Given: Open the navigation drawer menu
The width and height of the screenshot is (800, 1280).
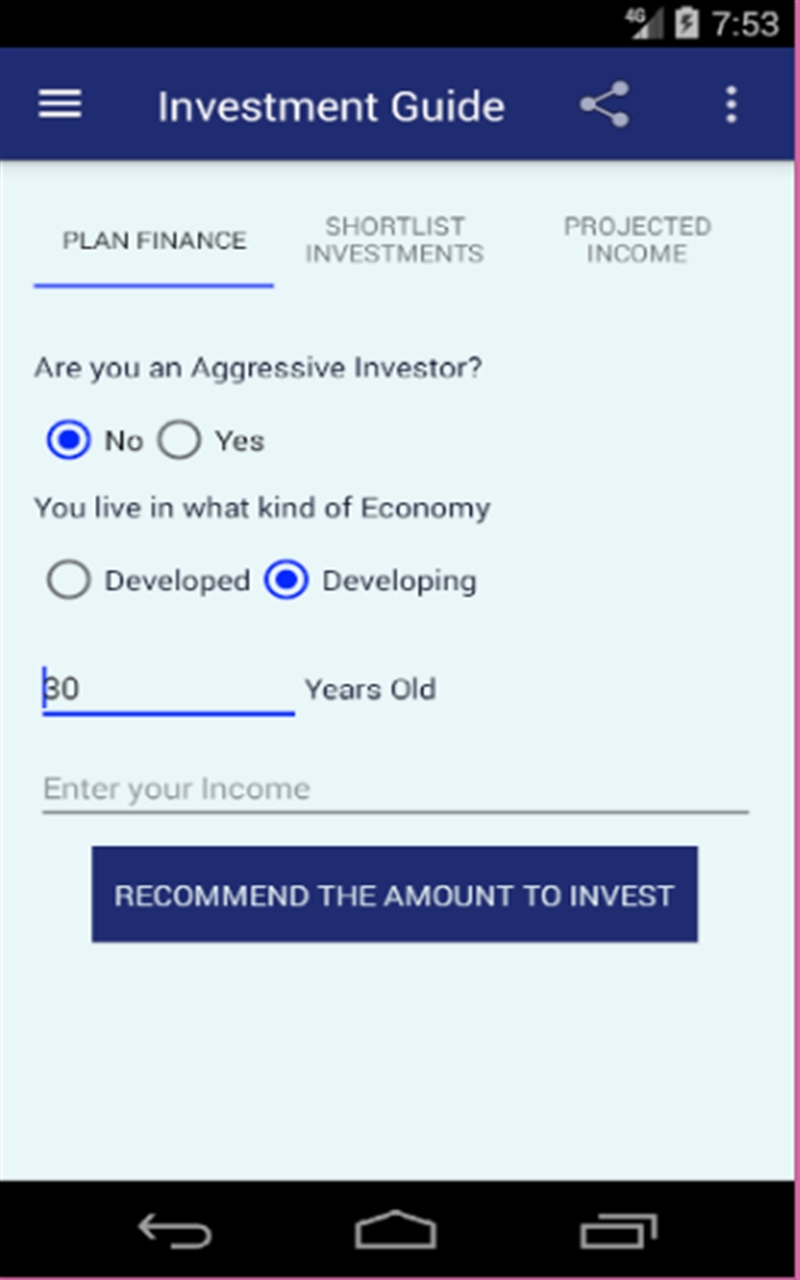Looking at the screenshot, I should click(x=59, y=104).
